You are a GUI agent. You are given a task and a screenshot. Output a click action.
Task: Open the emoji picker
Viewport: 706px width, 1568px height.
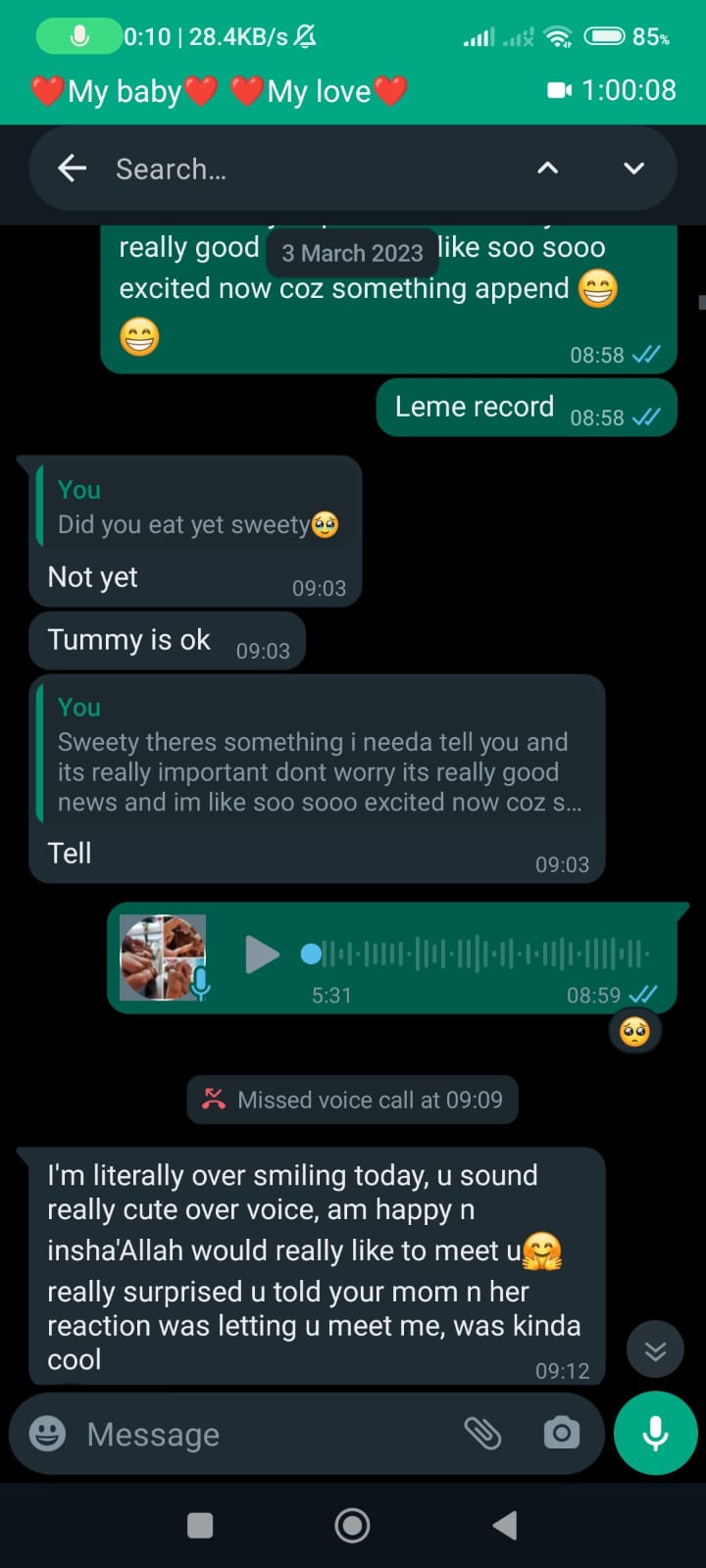tap(47, 1434)
